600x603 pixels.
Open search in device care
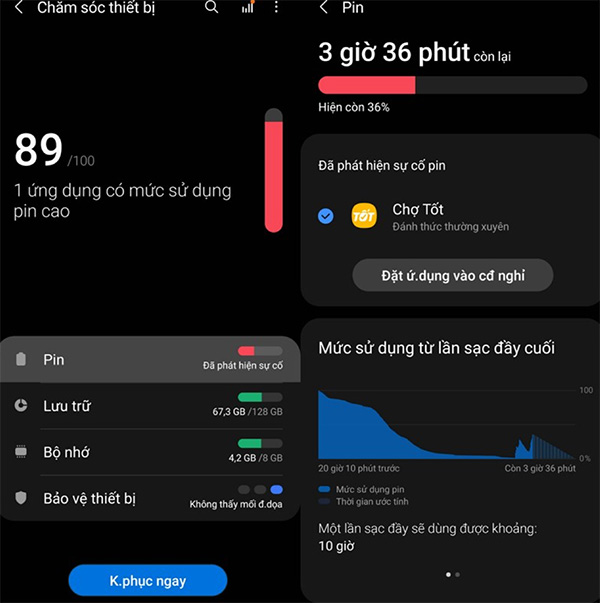(211, 8)
